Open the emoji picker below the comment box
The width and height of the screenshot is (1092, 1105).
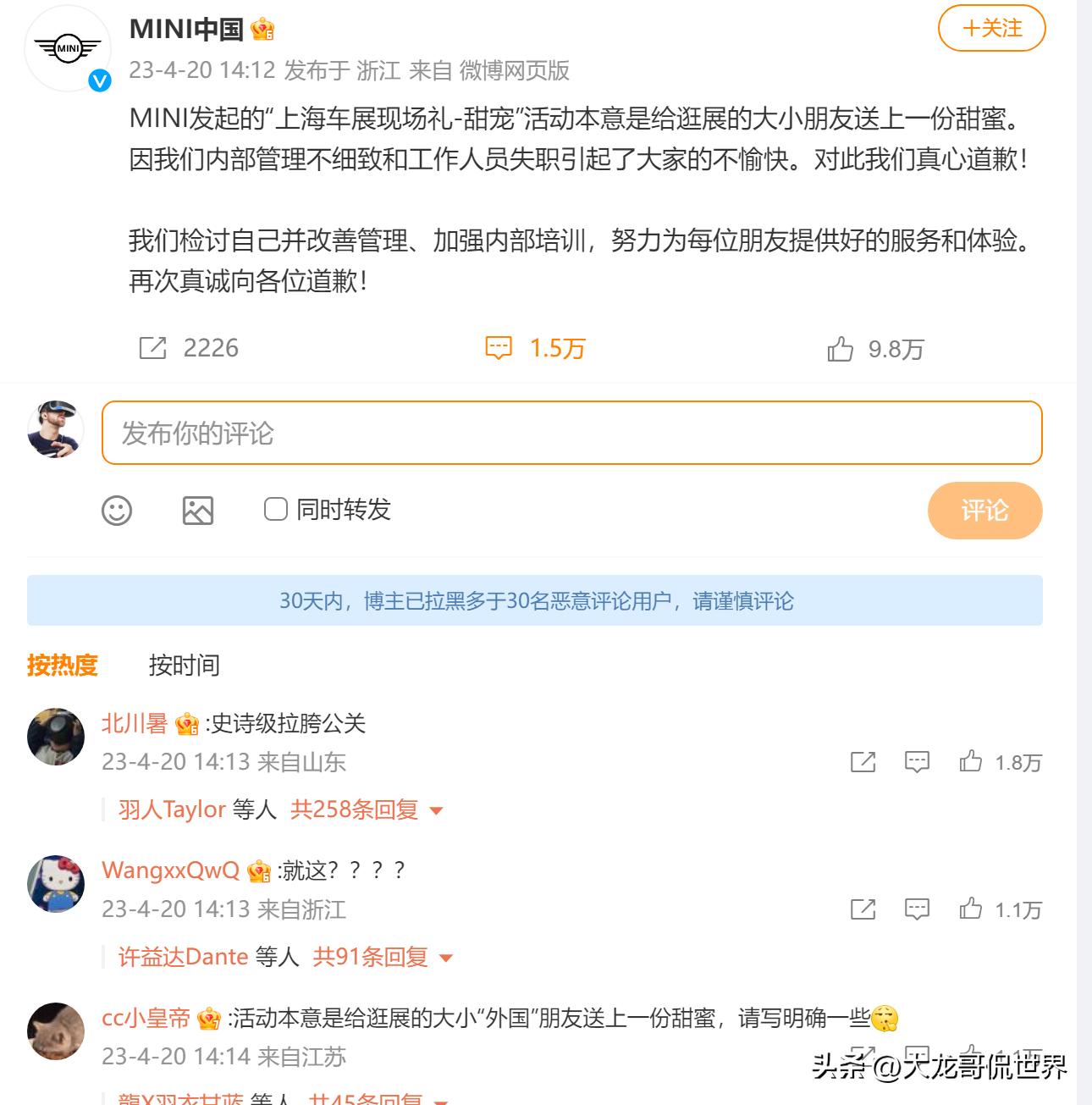pyautogui.click(x=117, y=511)
